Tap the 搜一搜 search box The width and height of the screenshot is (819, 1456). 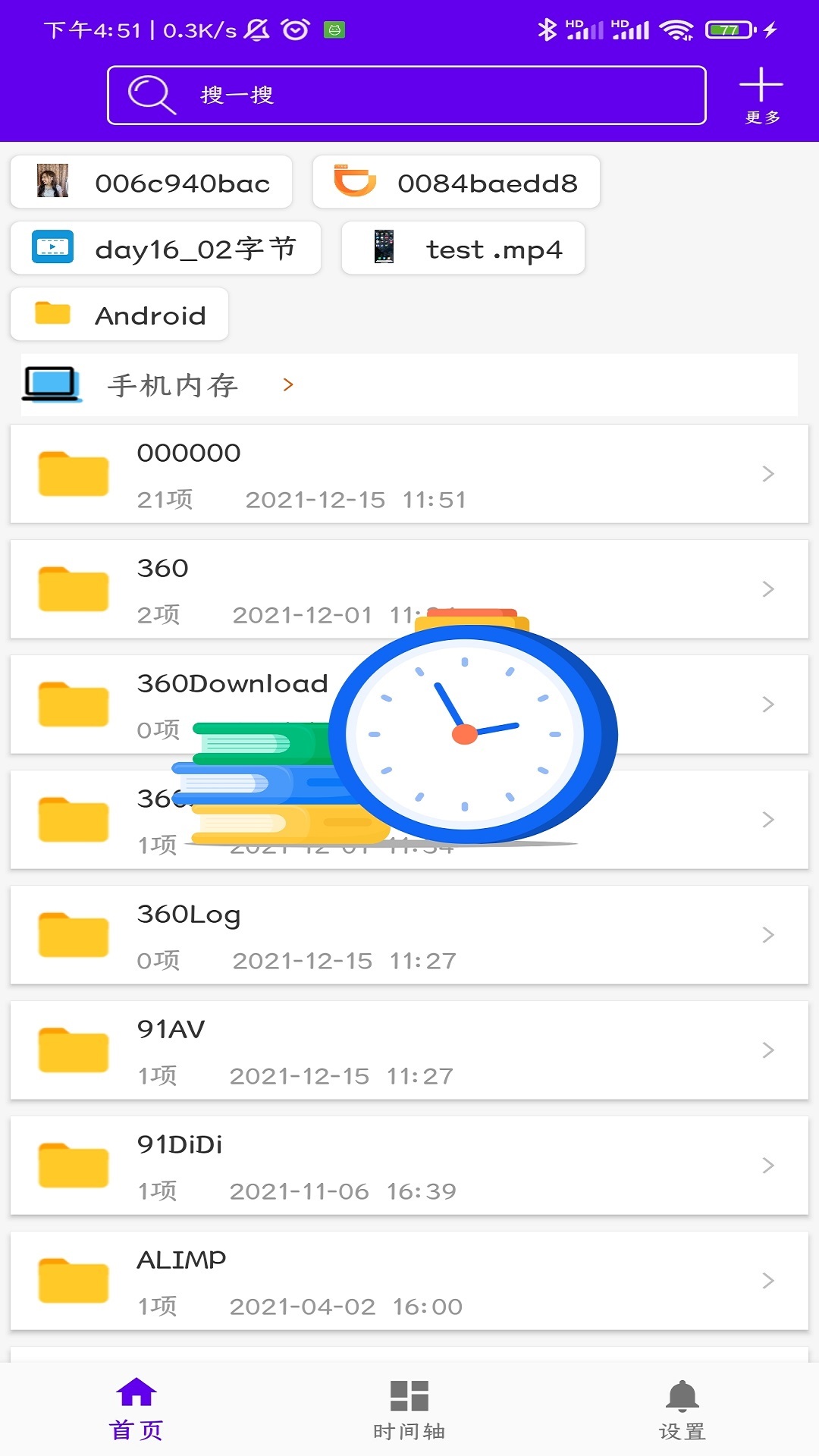[x=406, y=96]
